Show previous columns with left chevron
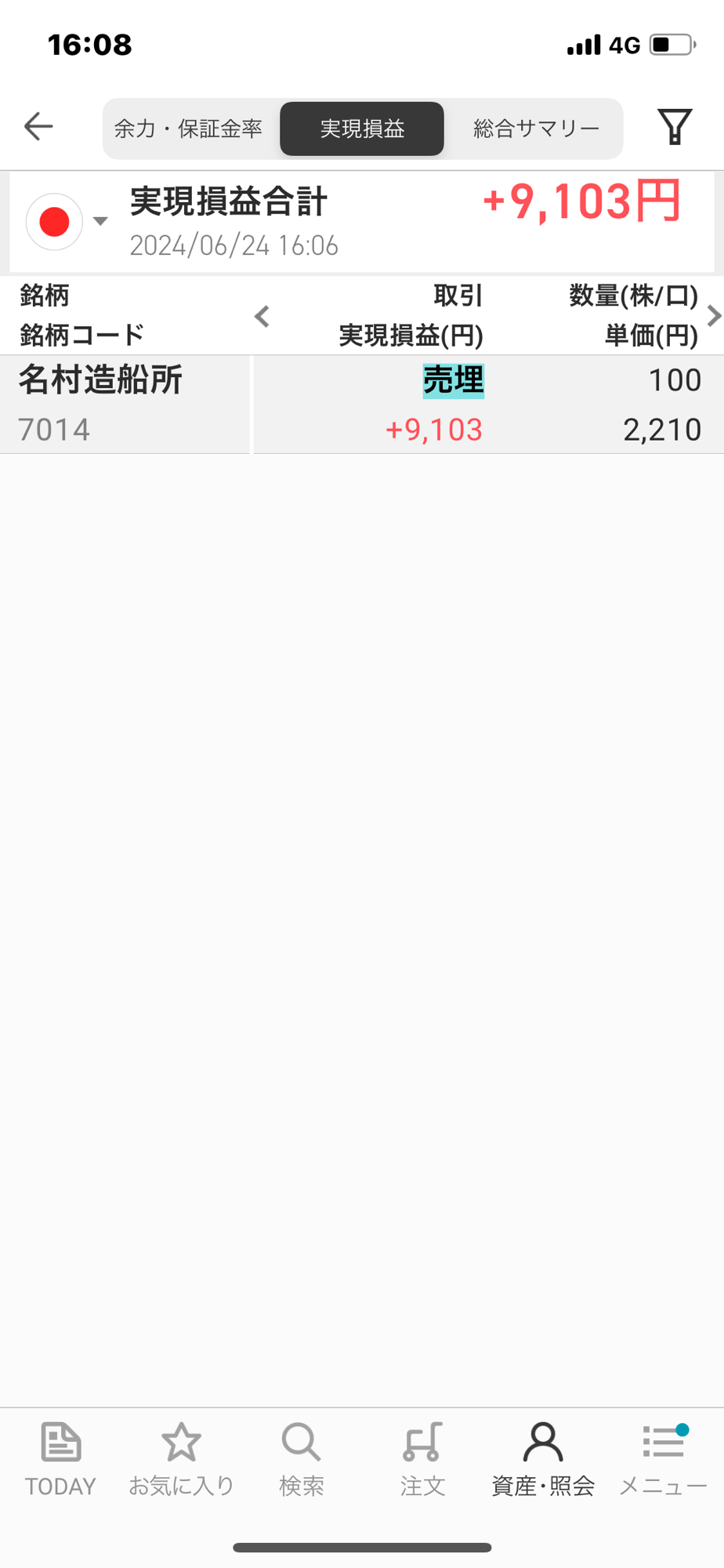 [262, 316]
